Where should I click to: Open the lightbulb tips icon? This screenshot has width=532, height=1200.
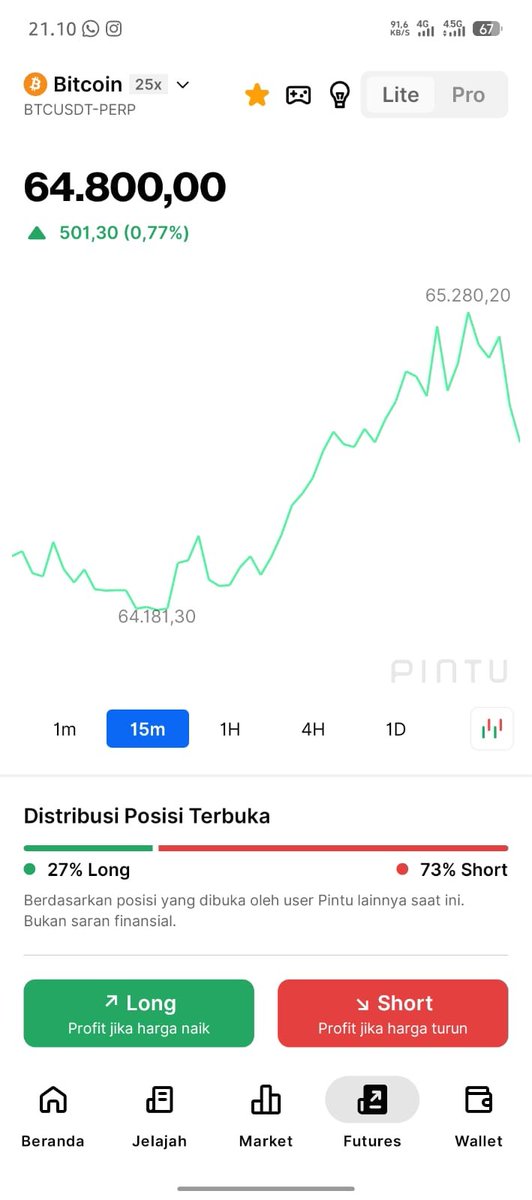pos(340,95)
